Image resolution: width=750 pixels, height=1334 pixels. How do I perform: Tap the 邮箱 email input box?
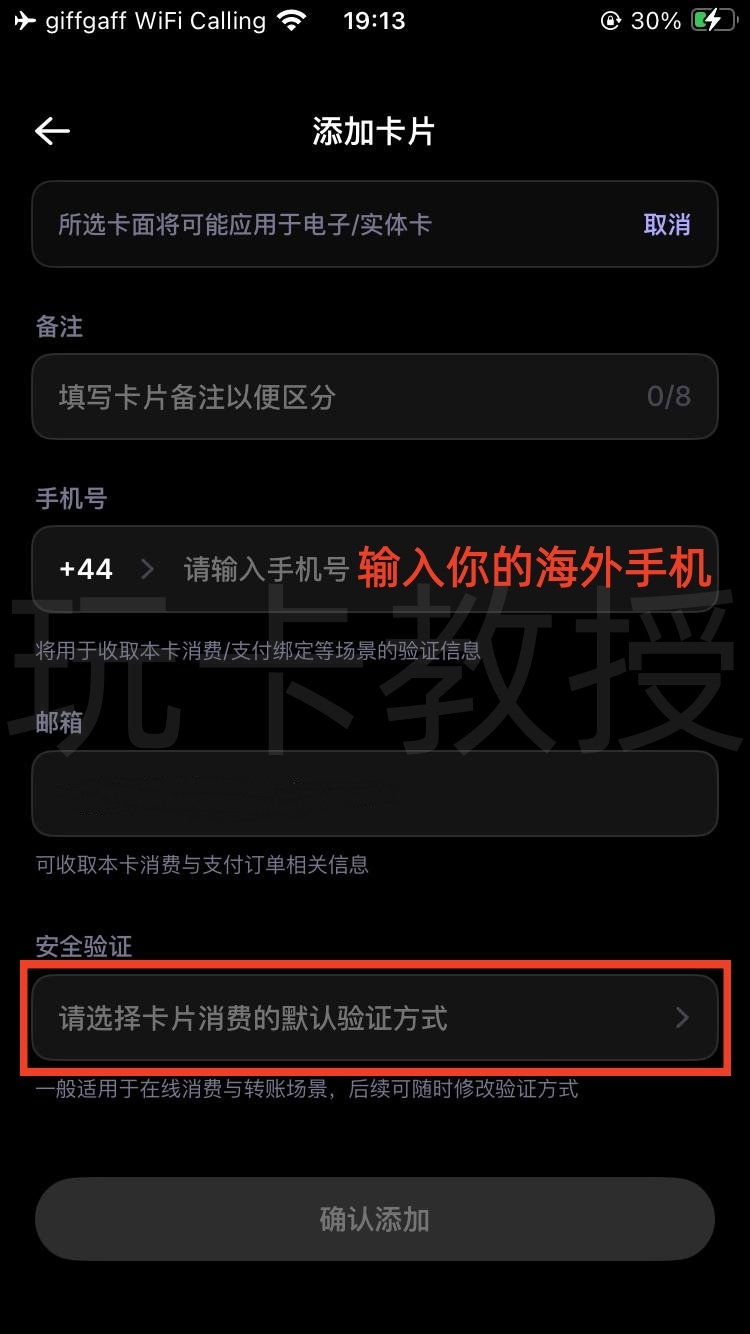click(x=375, y=794)
